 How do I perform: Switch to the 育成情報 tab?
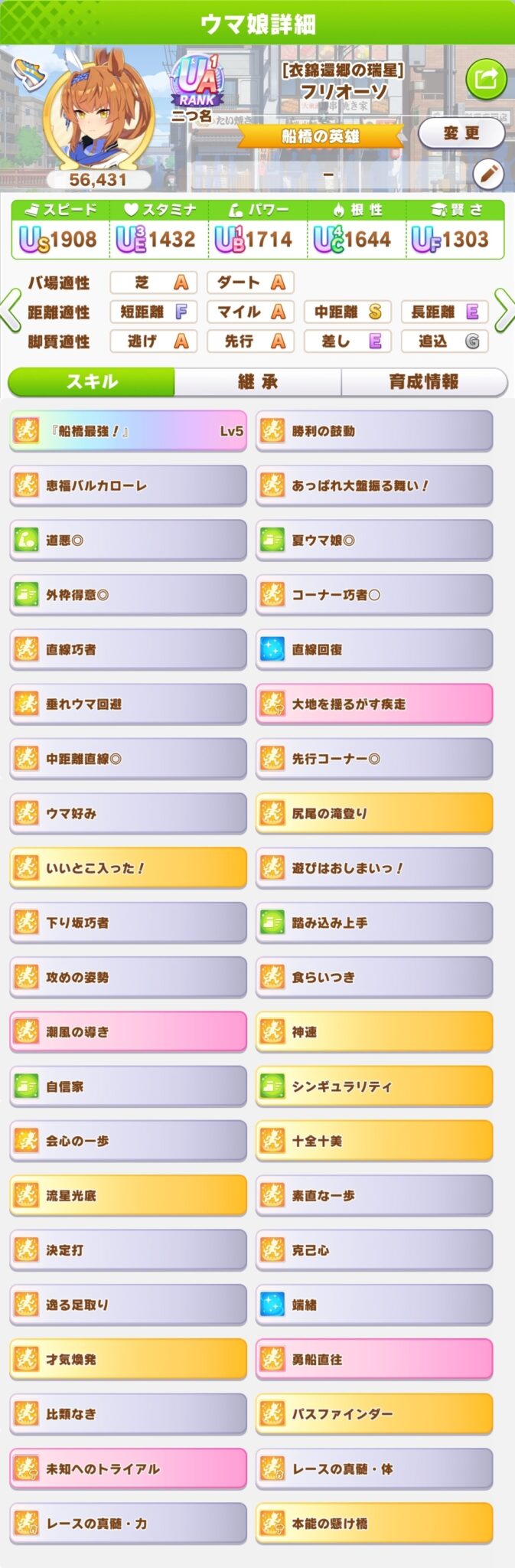(424, 381)
